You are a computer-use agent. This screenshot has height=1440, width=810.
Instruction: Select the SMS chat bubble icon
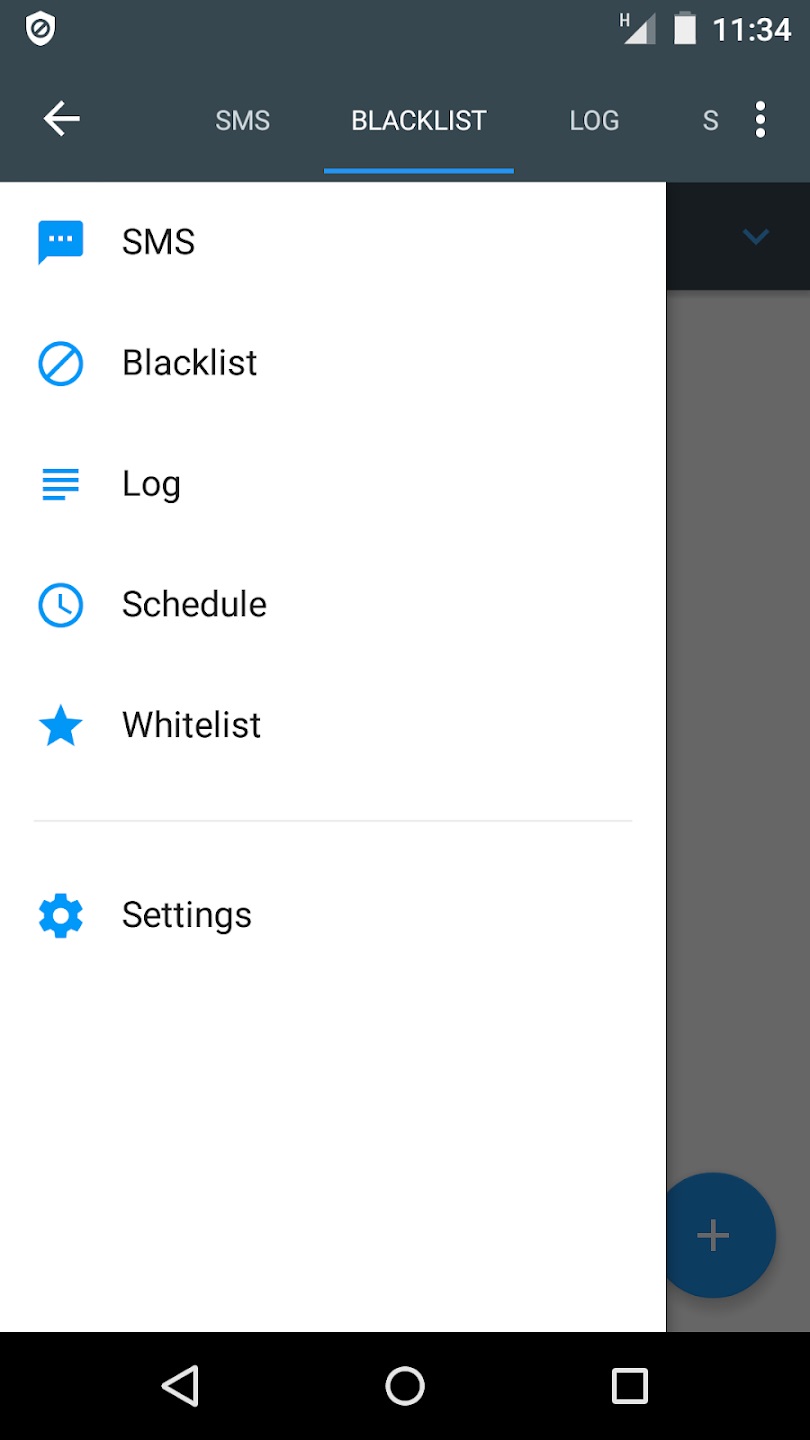point(60,241)
